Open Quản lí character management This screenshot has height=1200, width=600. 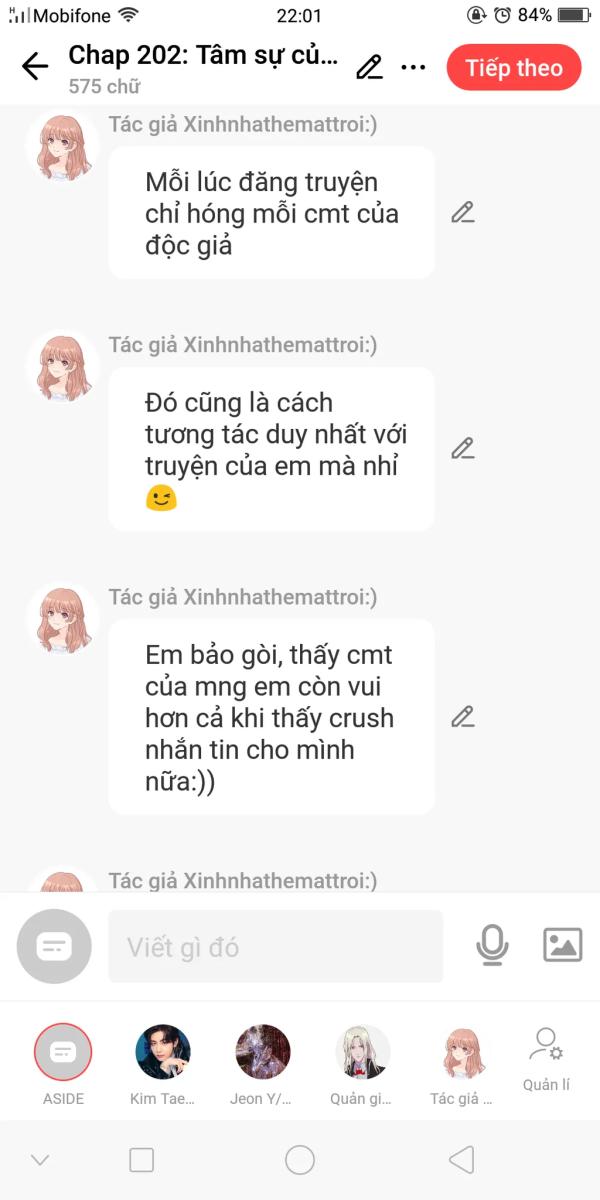(546, 1056)
